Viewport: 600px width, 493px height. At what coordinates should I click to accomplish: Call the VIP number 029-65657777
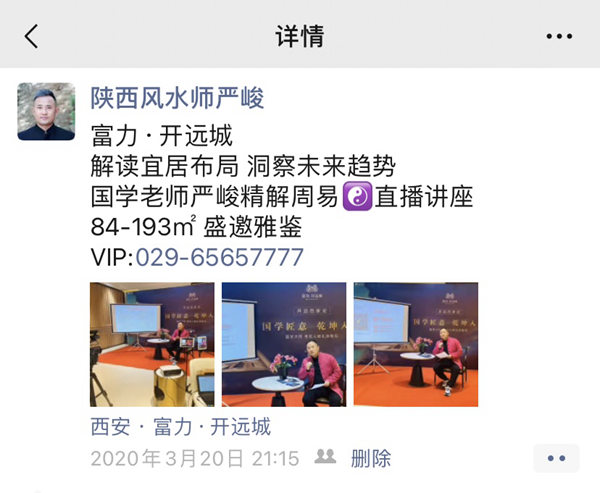coord(219,257)
